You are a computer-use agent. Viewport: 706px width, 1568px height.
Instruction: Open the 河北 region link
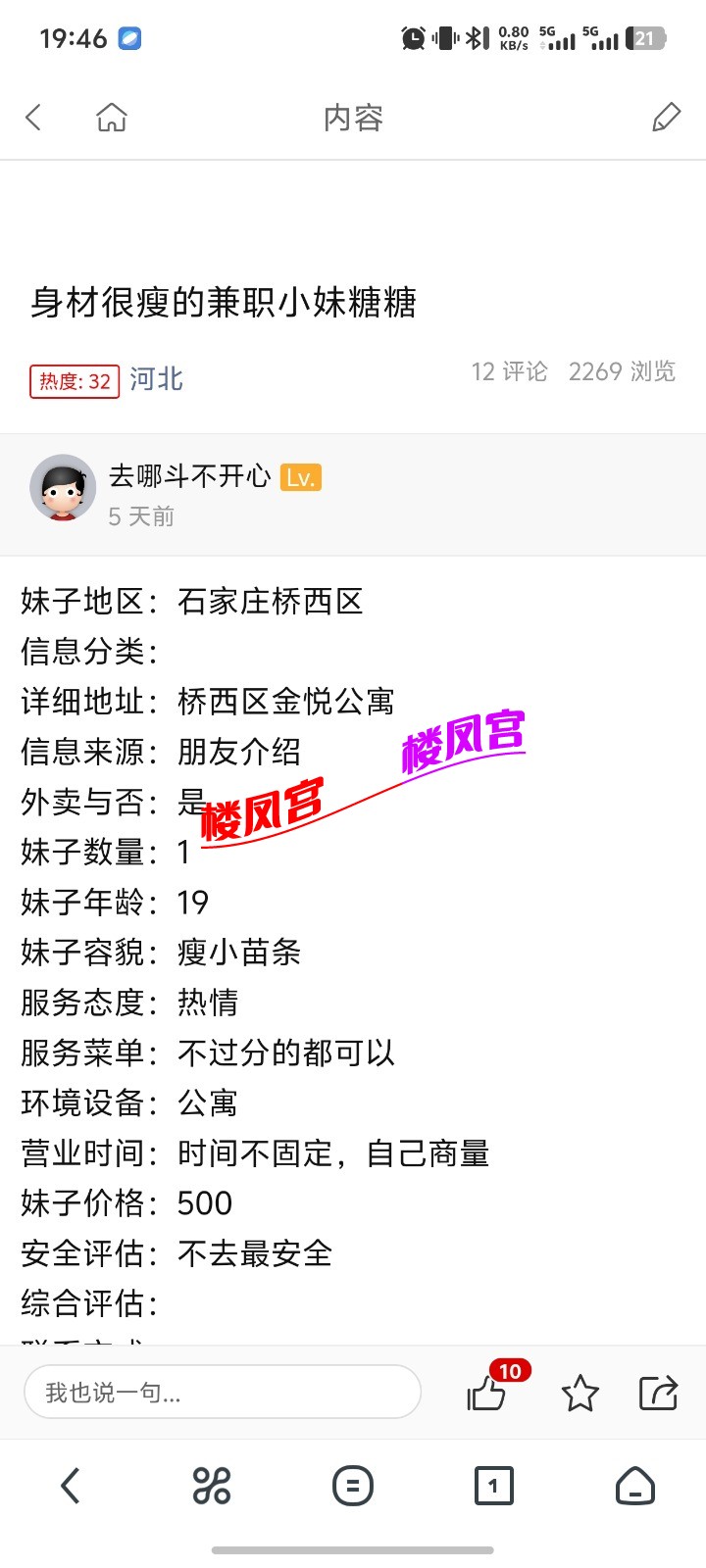(x=157, y=379)
